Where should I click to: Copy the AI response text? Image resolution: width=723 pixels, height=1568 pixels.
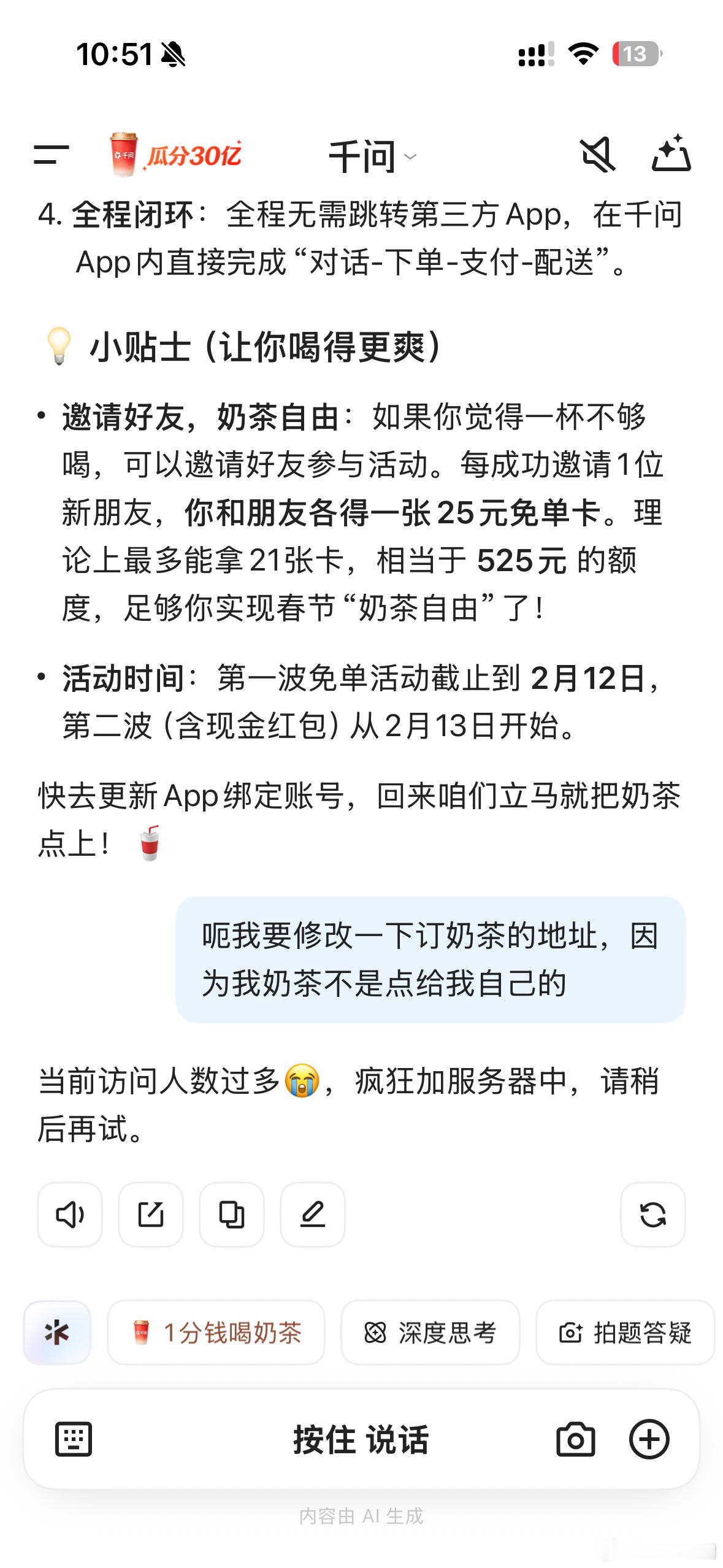tap(231, 1214)
